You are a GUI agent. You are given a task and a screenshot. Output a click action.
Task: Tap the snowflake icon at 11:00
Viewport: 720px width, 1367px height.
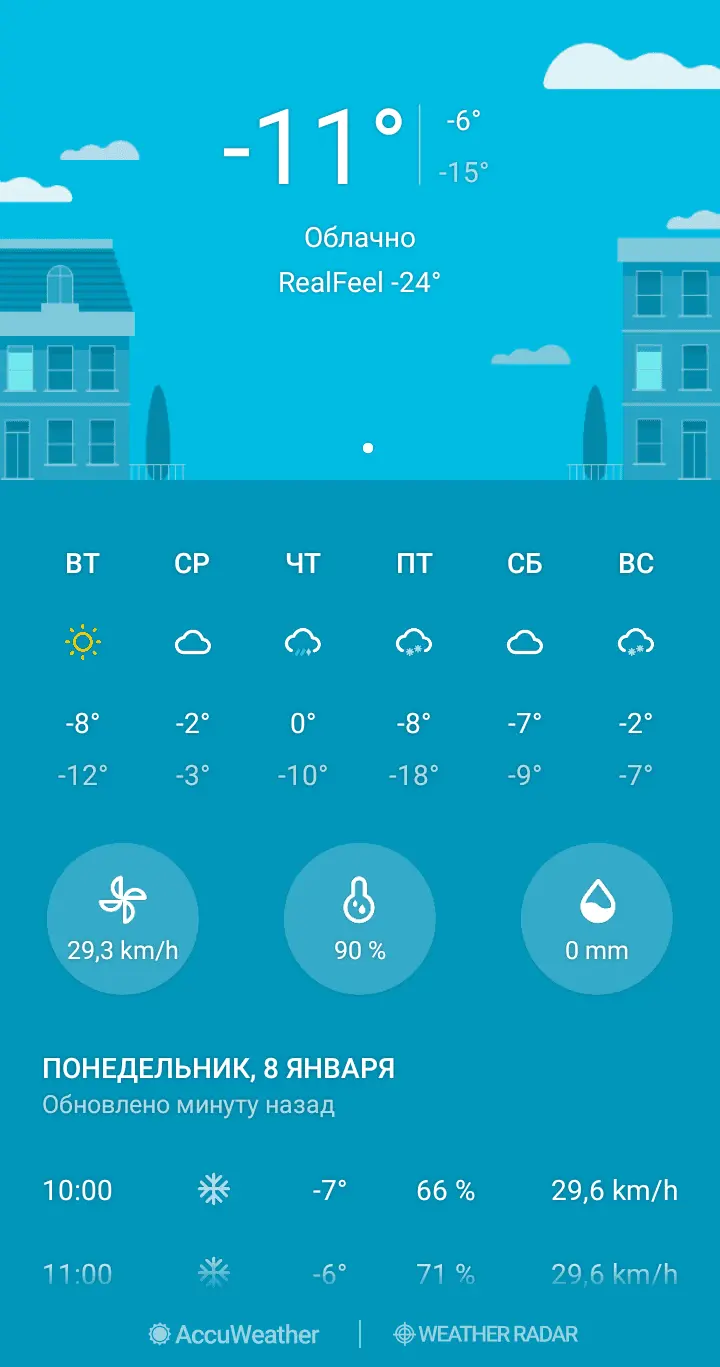[213, 1272]
